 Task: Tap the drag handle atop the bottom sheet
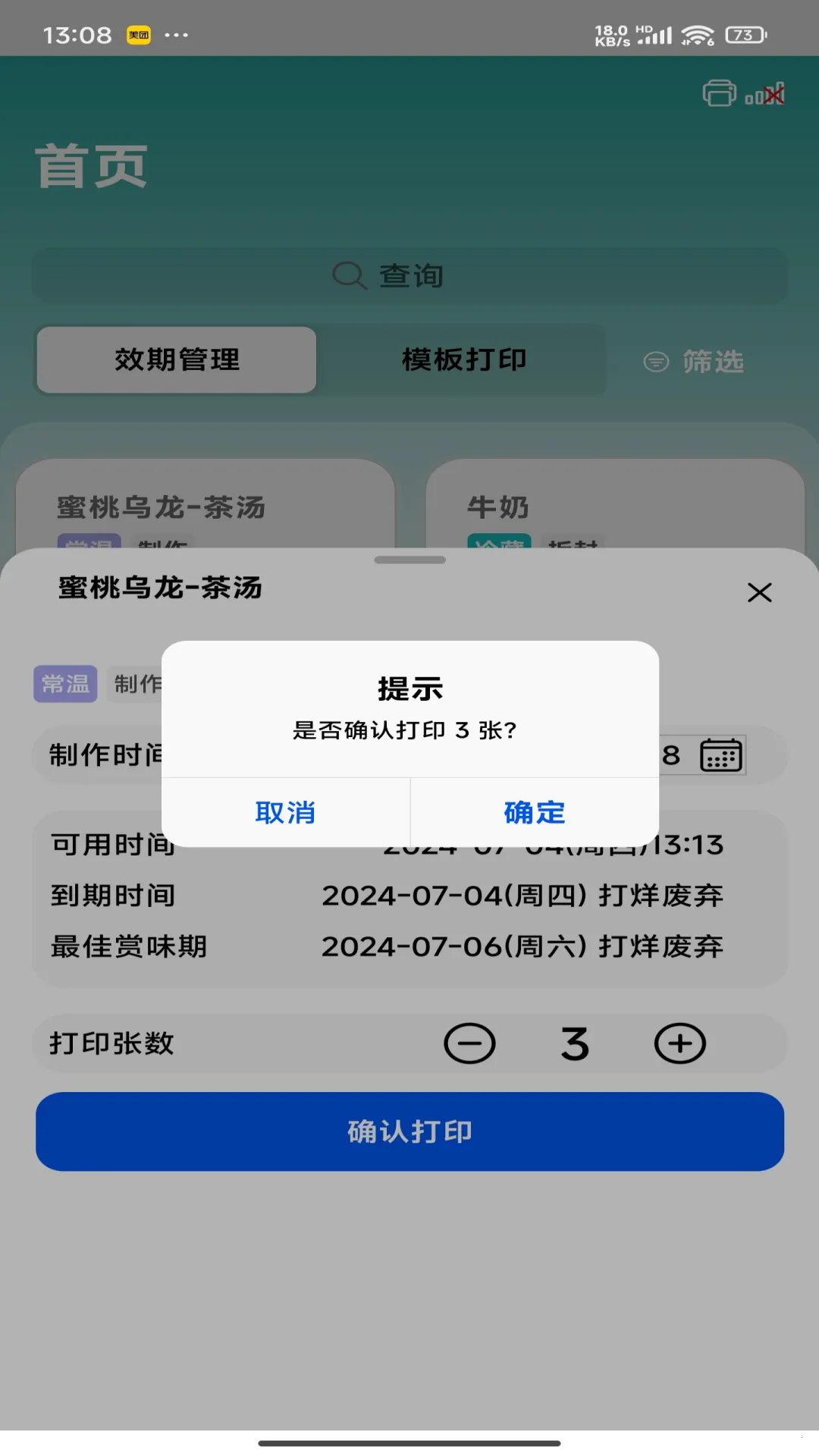409,560
